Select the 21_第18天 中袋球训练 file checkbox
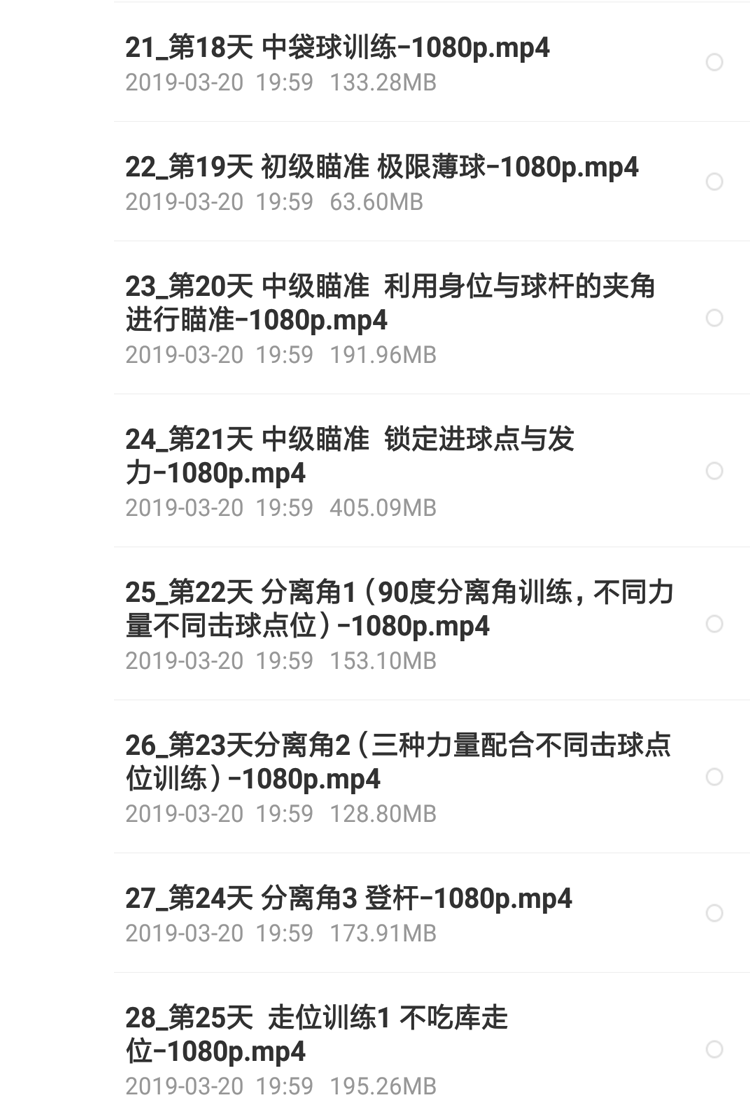The width and height of the screenshot is (750, 1110). 714,62
